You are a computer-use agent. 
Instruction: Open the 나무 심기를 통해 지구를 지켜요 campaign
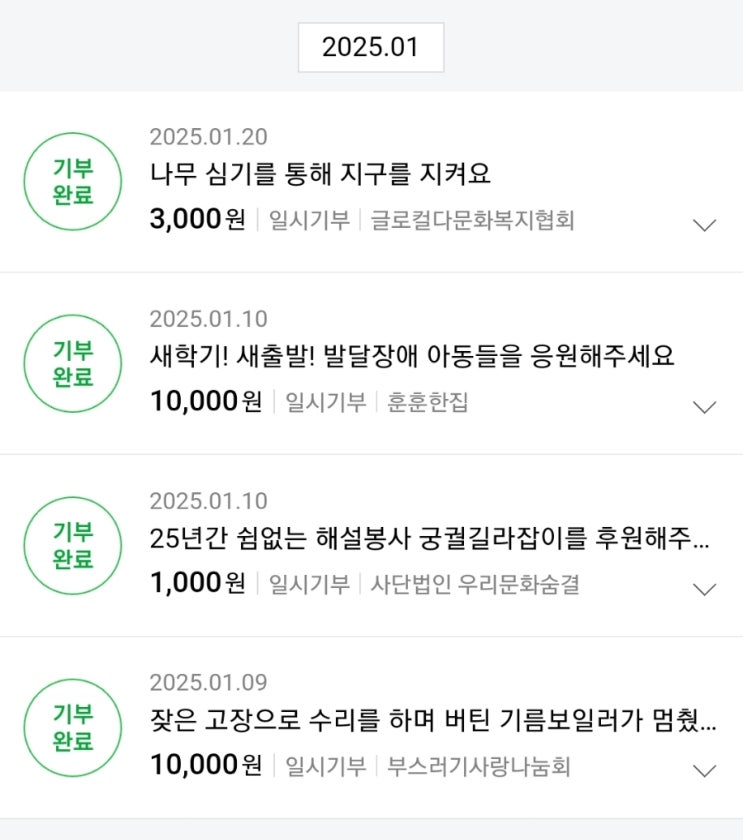[320, 174]
